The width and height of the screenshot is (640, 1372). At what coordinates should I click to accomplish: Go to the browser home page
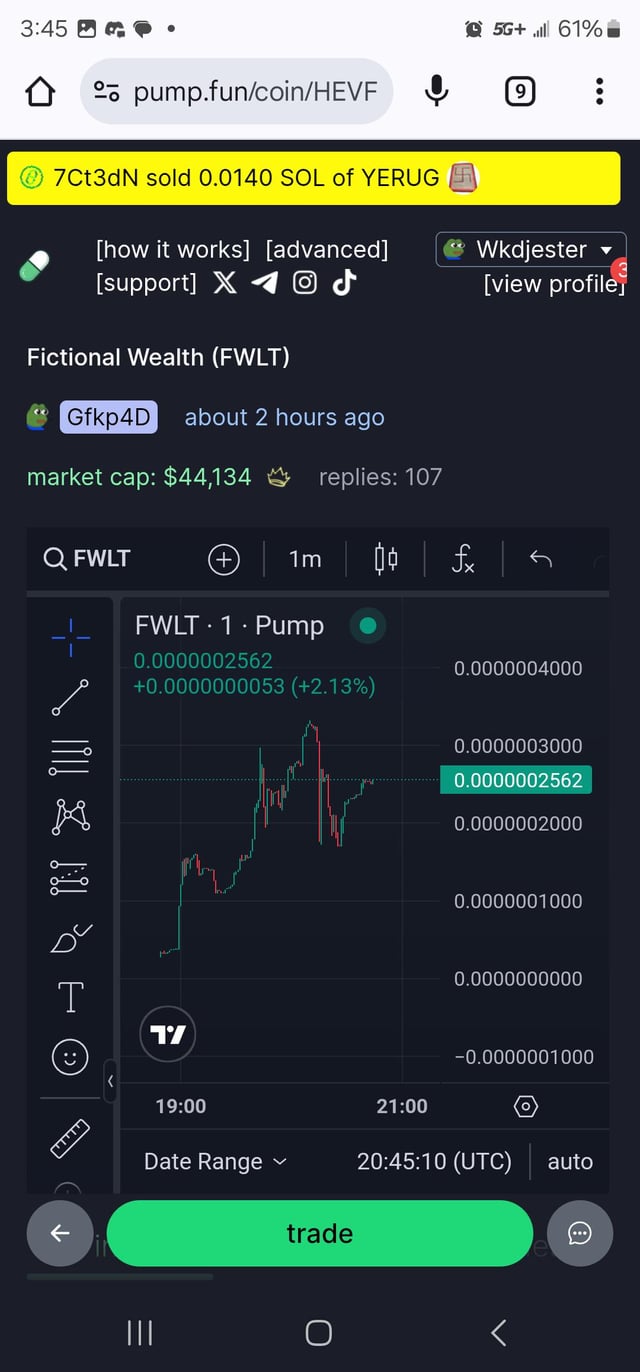40,92
